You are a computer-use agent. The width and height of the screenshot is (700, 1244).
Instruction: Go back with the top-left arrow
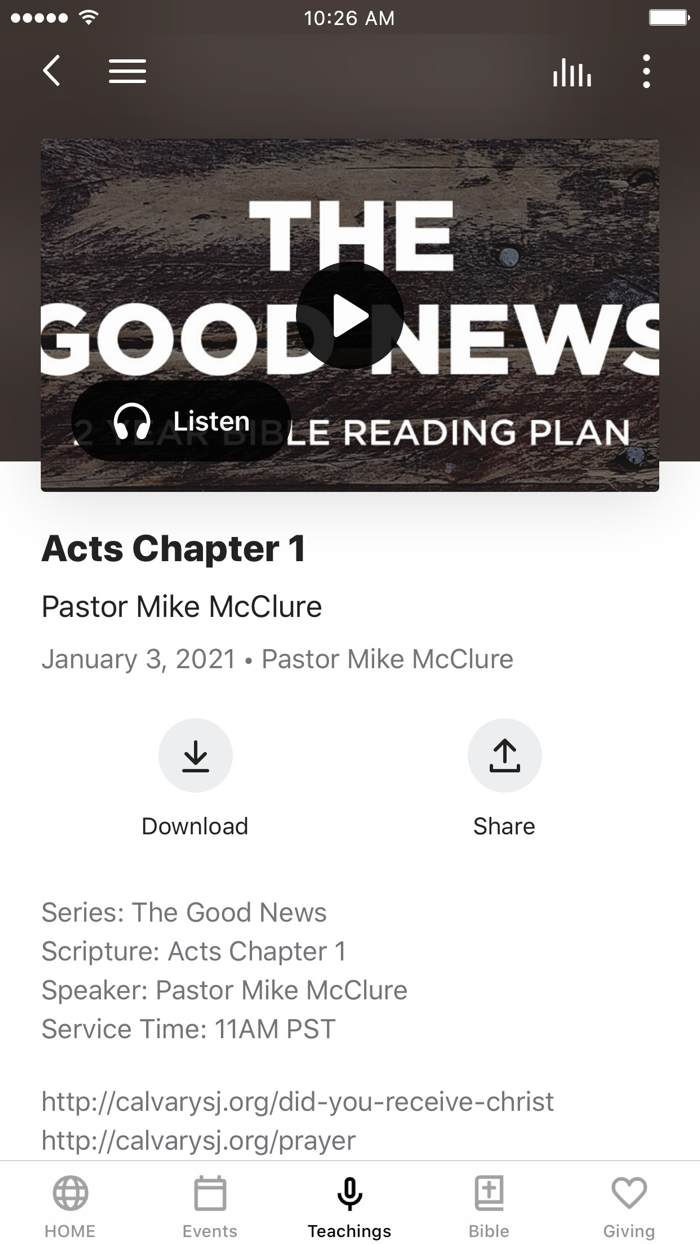[52, 71]
